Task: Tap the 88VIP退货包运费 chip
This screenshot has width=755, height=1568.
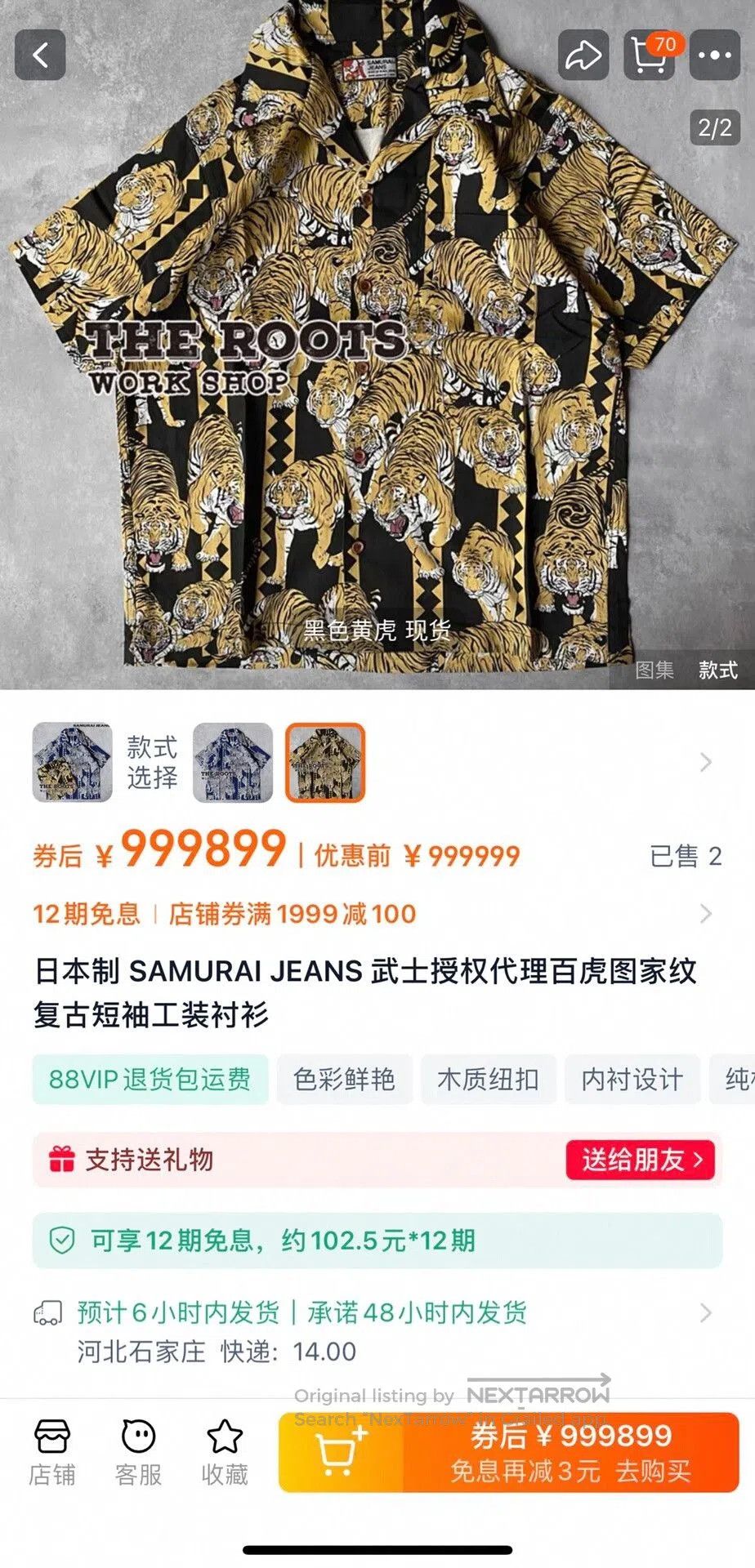Action: click(x=150, y=1079)
